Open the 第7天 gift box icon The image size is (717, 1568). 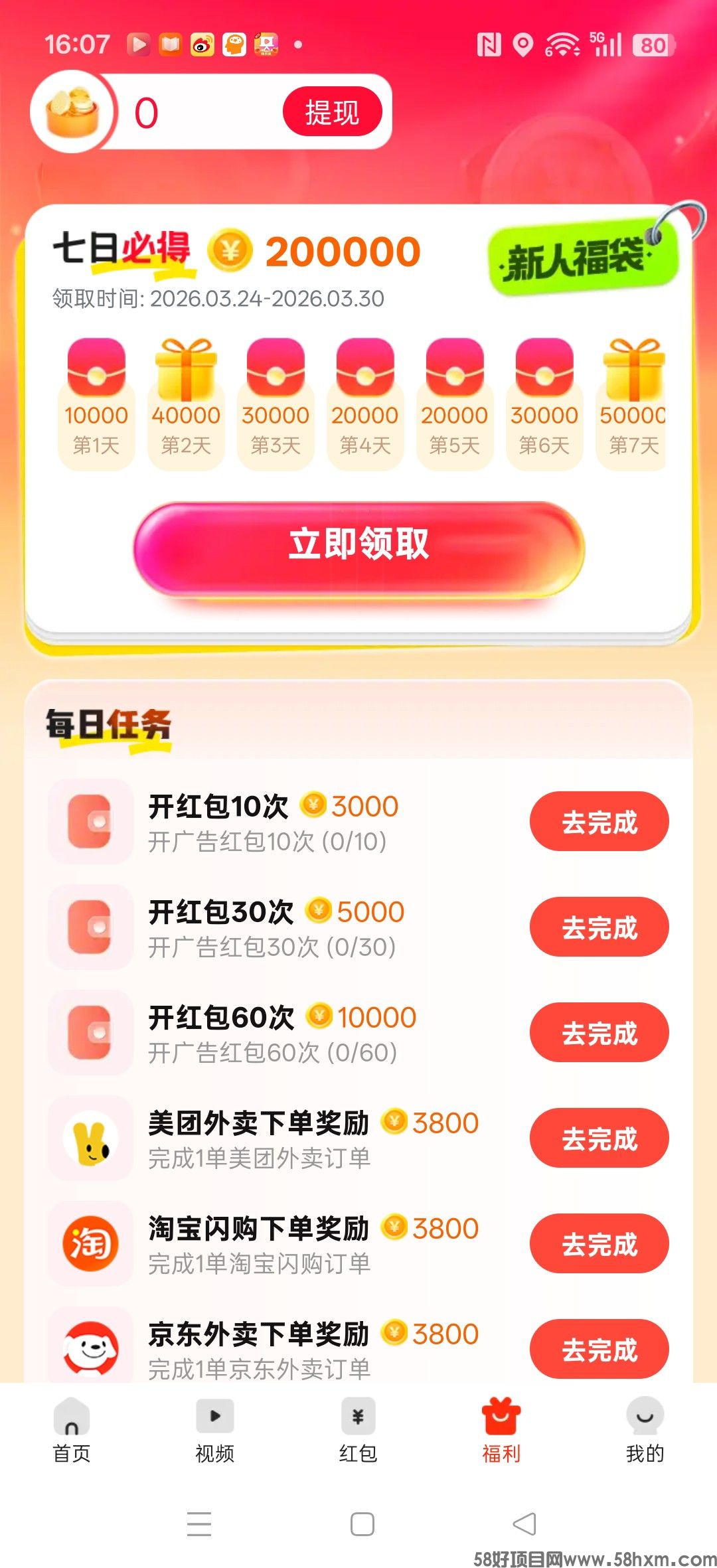(634, 370)
